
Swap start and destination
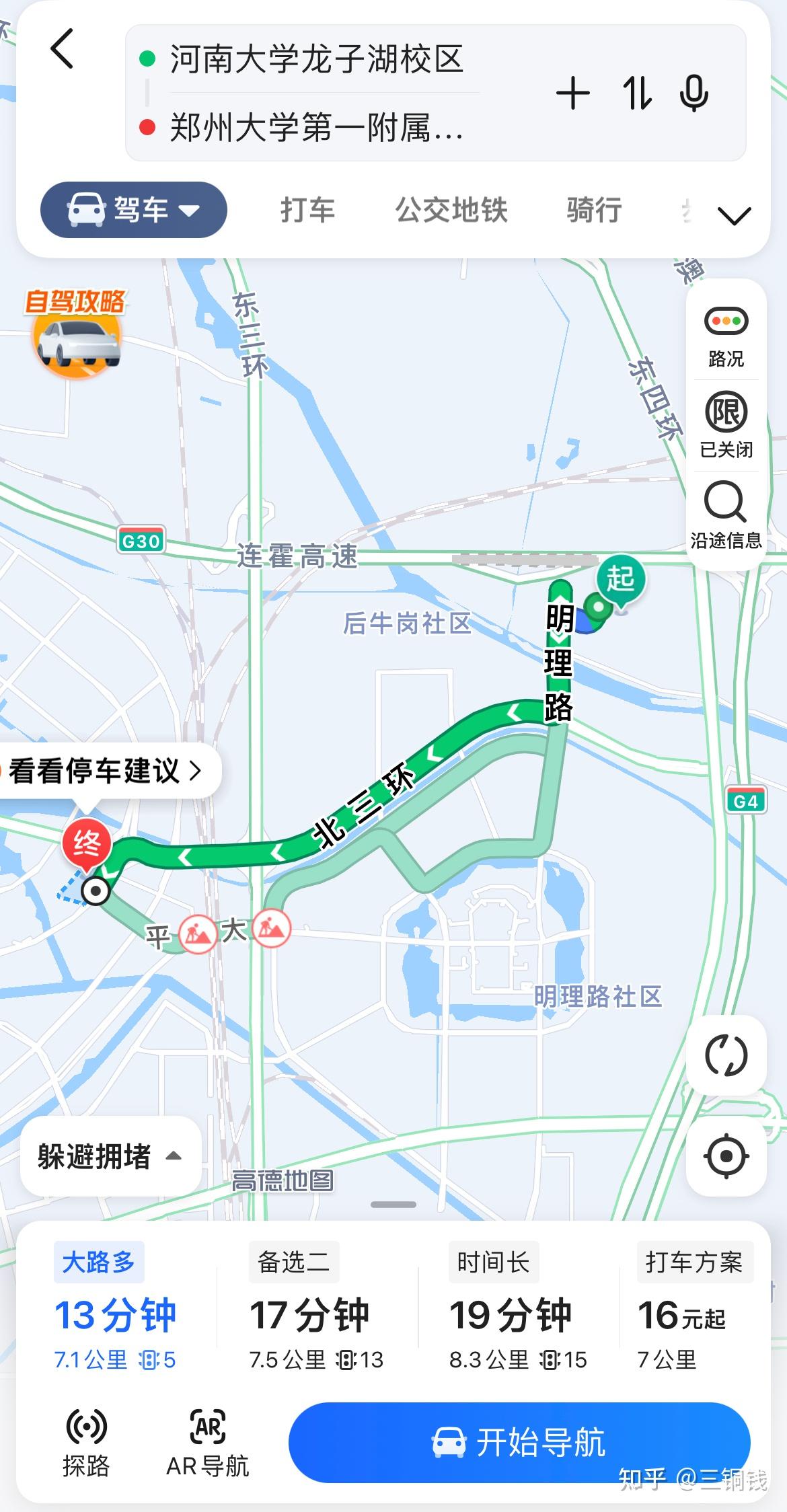pos(636,93)
